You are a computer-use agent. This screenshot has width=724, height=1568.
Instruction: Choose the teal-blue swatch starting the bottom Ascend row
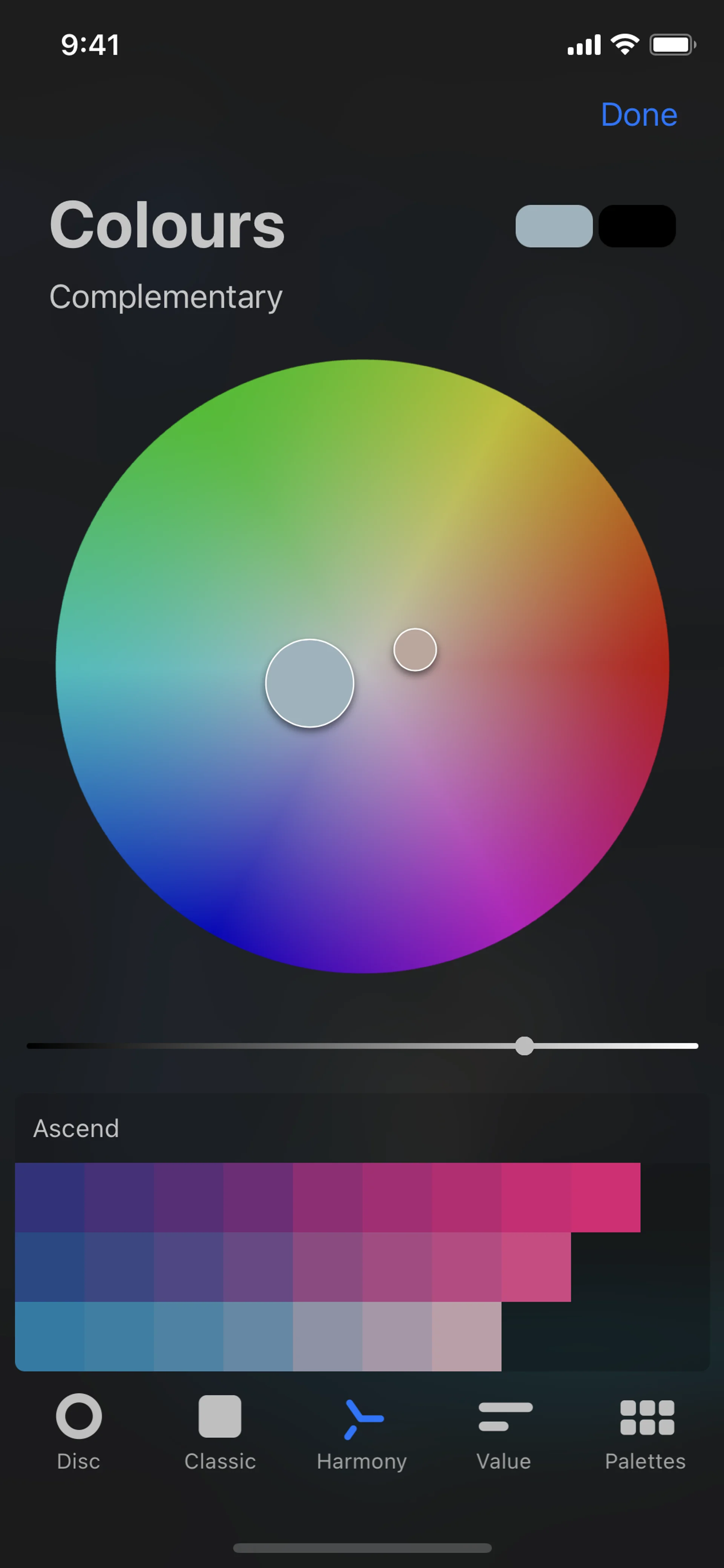(49, 1336)
